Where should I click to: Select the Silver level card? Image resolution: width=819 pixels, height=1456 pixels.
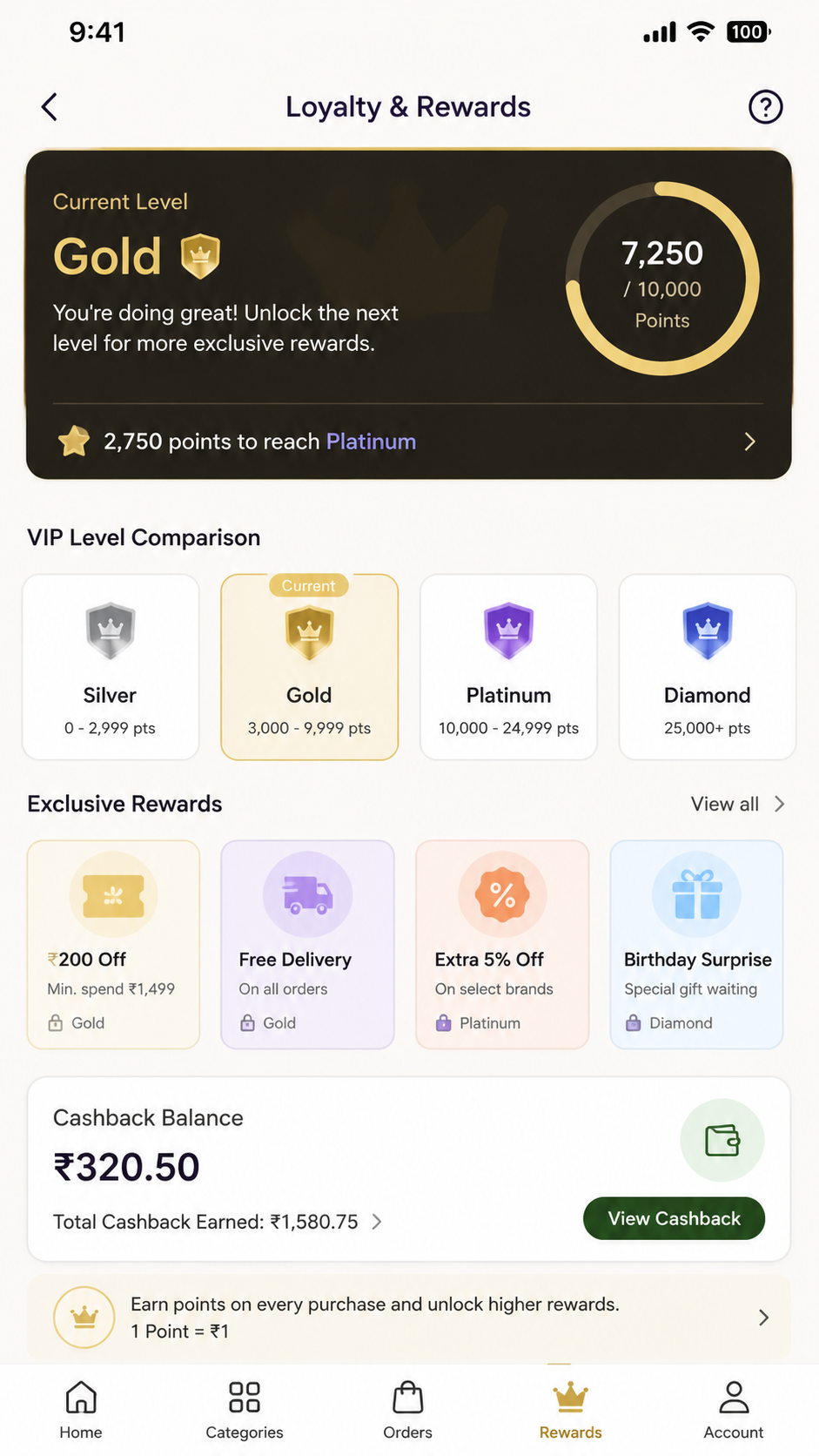[x=111, y=667]
